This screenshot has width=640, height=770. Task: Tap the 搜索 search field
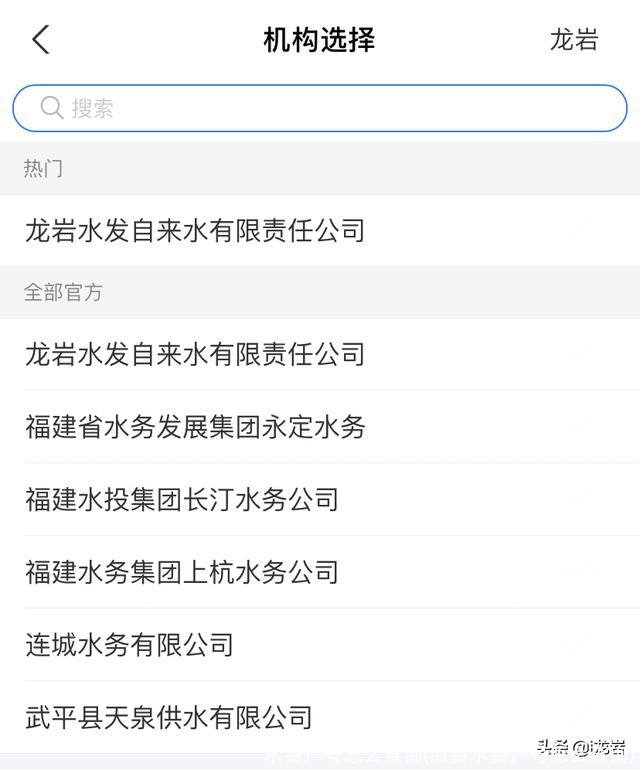[320, 108]
